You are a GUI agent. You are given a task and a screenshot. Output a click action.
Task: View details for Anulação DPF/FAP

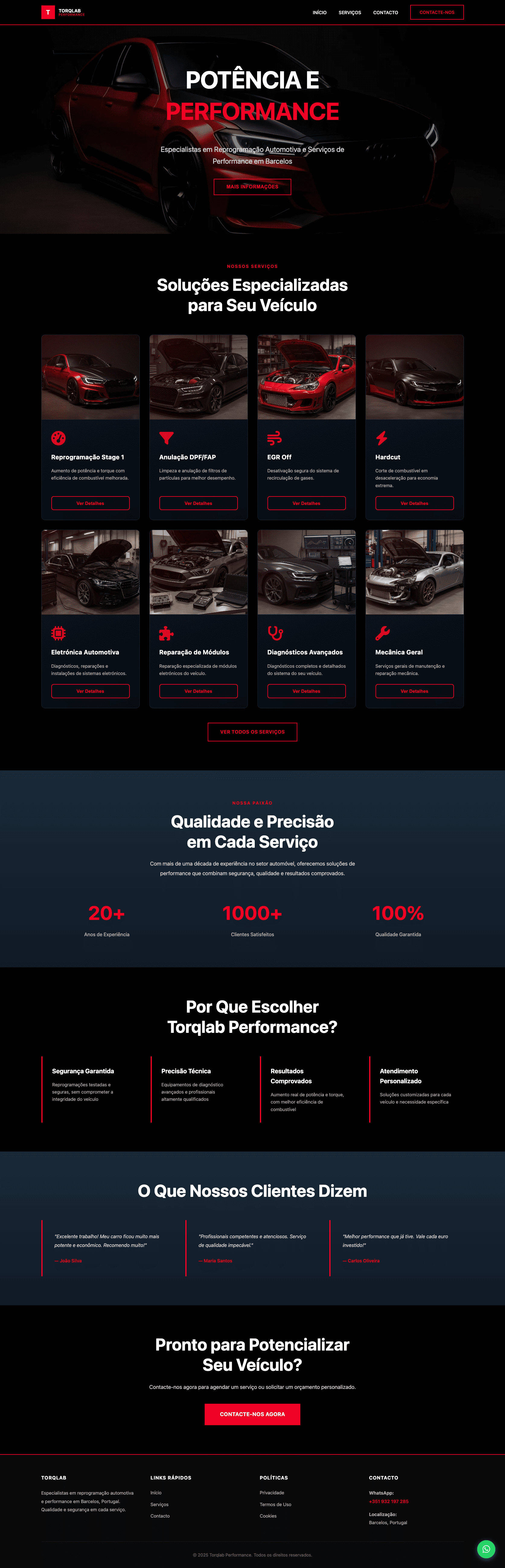click(198, 503)
